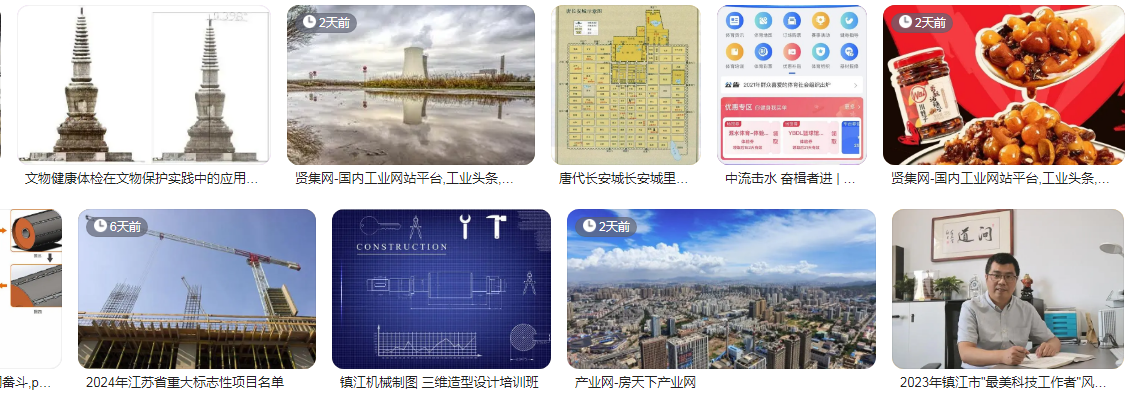1129x401 pixels.
Task: Open the 2024年江苏省重大标志性项目名单 crane image
Action: point(197,289)
